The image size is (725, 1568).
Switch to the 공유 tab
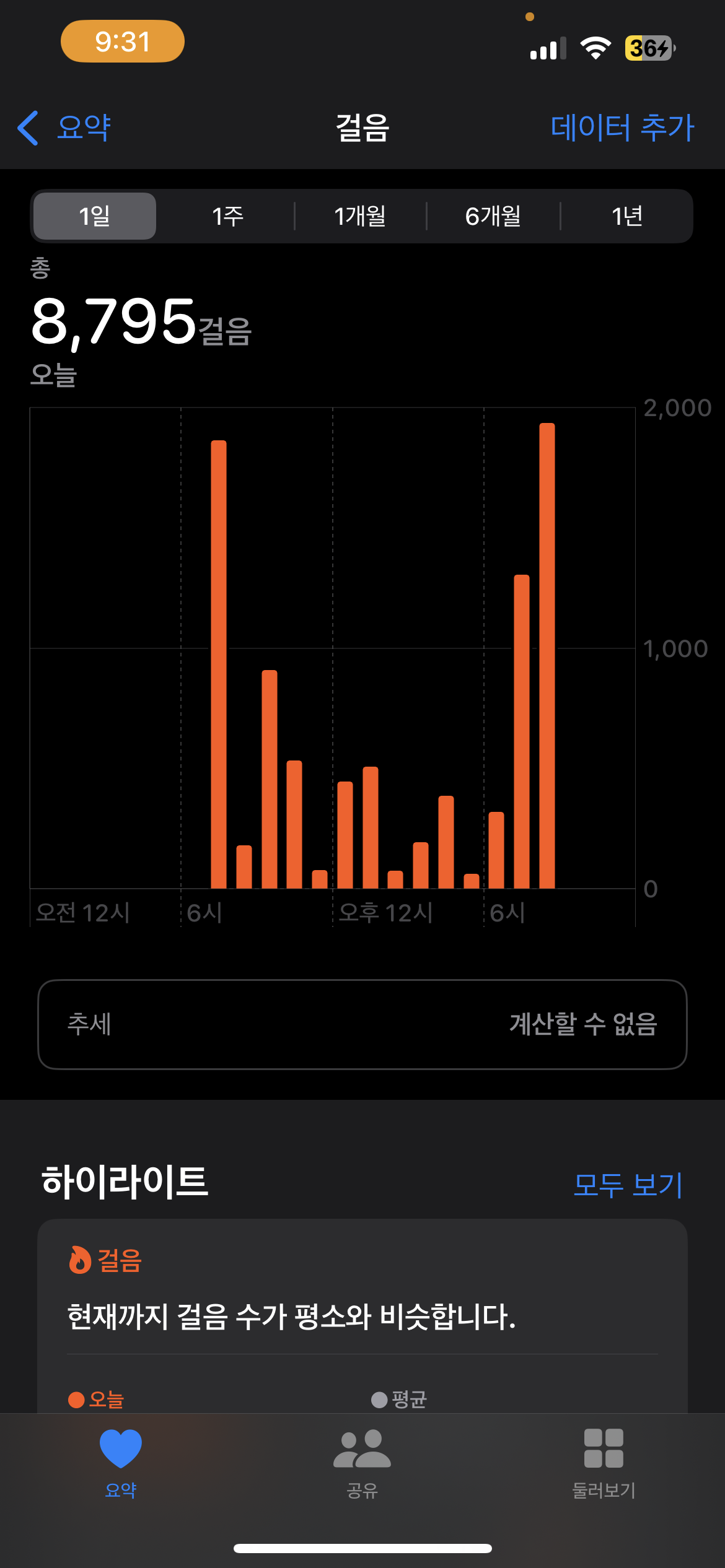point(362,1461)
